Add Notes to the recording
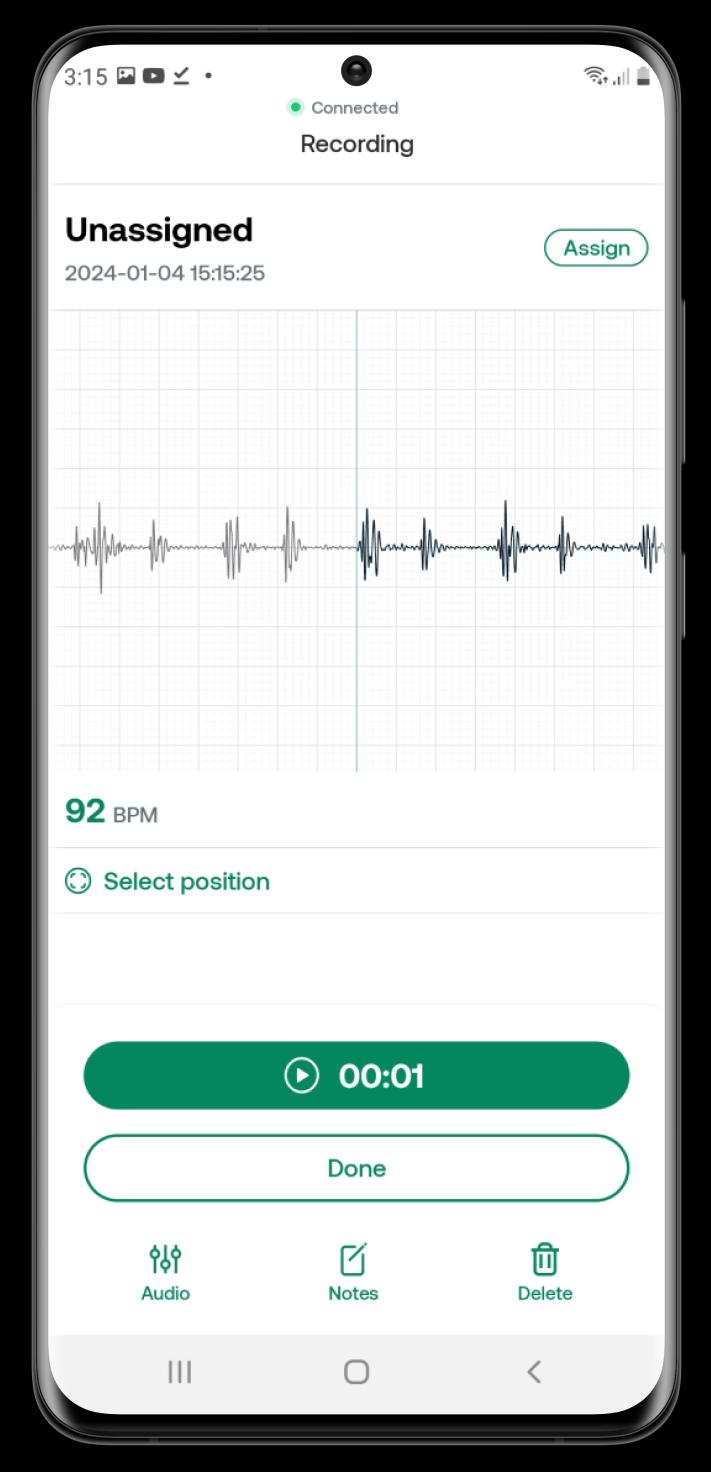 354,1273
